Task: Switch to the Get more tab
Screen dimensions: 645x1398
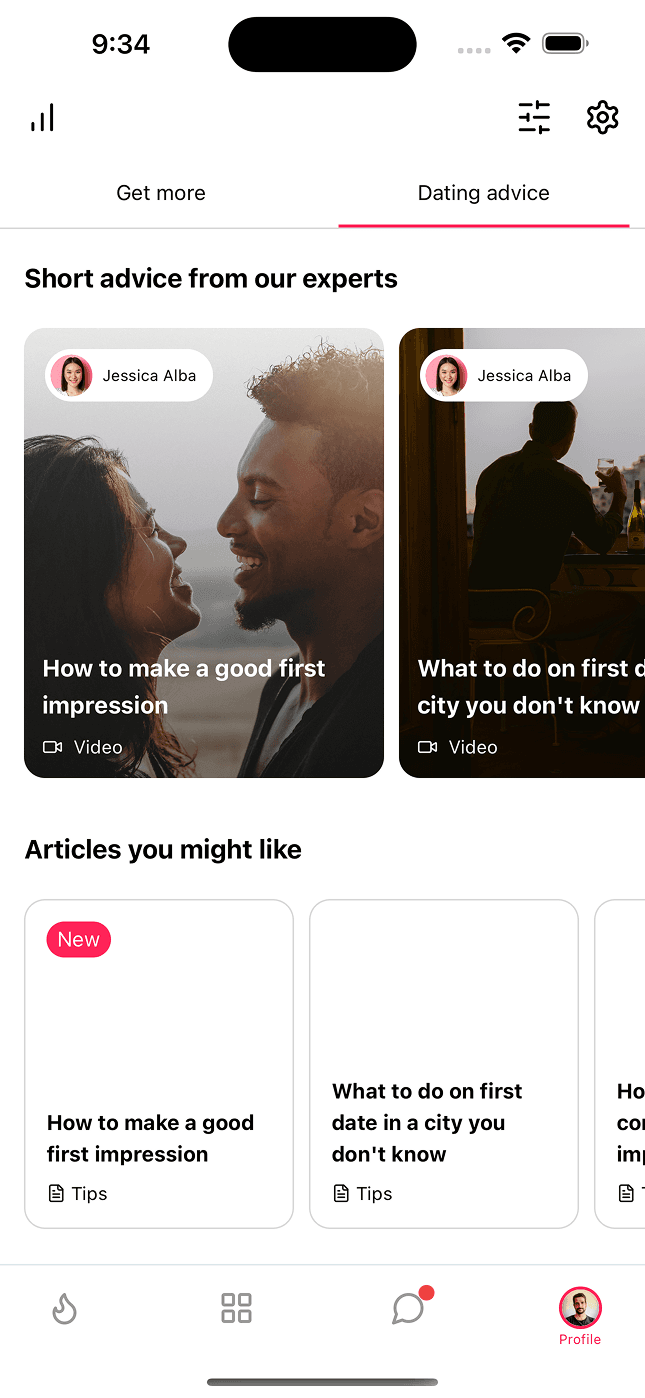Action: 161,193
